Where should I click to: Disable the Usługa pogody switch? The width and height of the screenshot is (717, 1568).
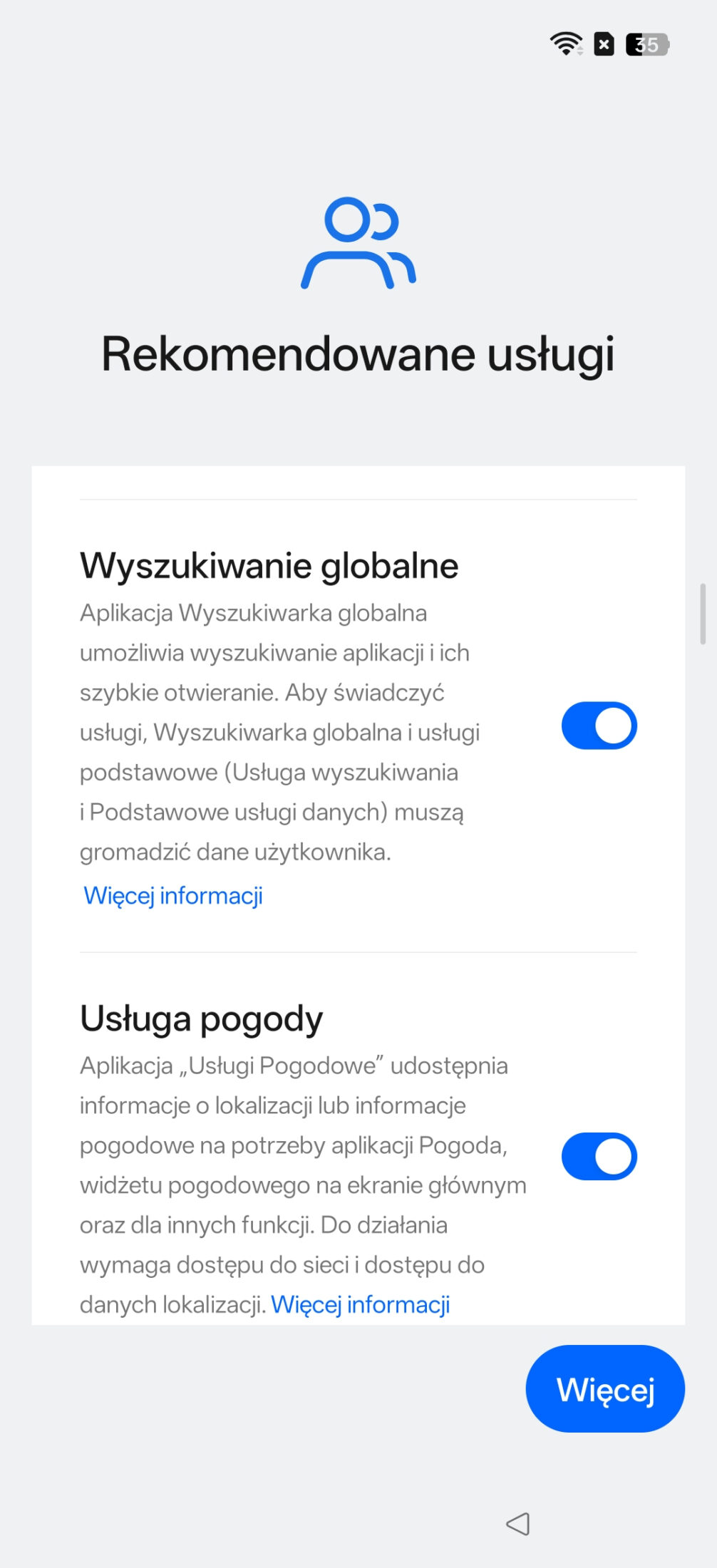click(599, 1156)
